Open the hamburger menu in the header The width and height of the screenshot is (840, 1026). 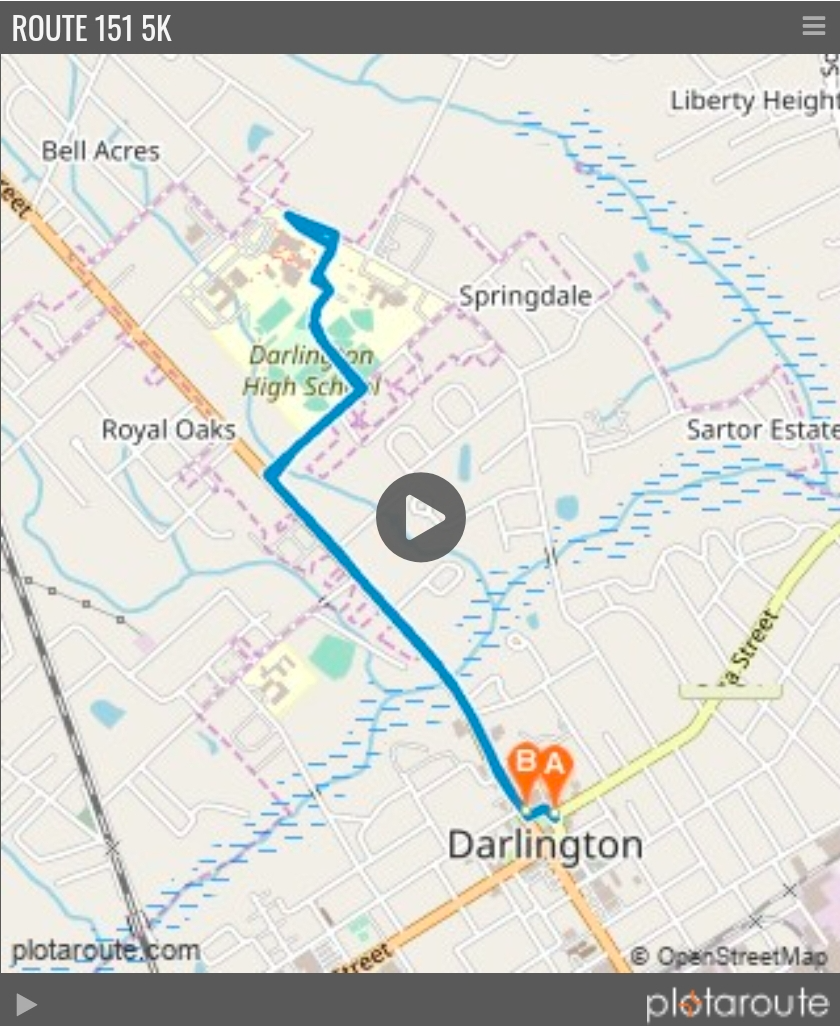[814, 27]
